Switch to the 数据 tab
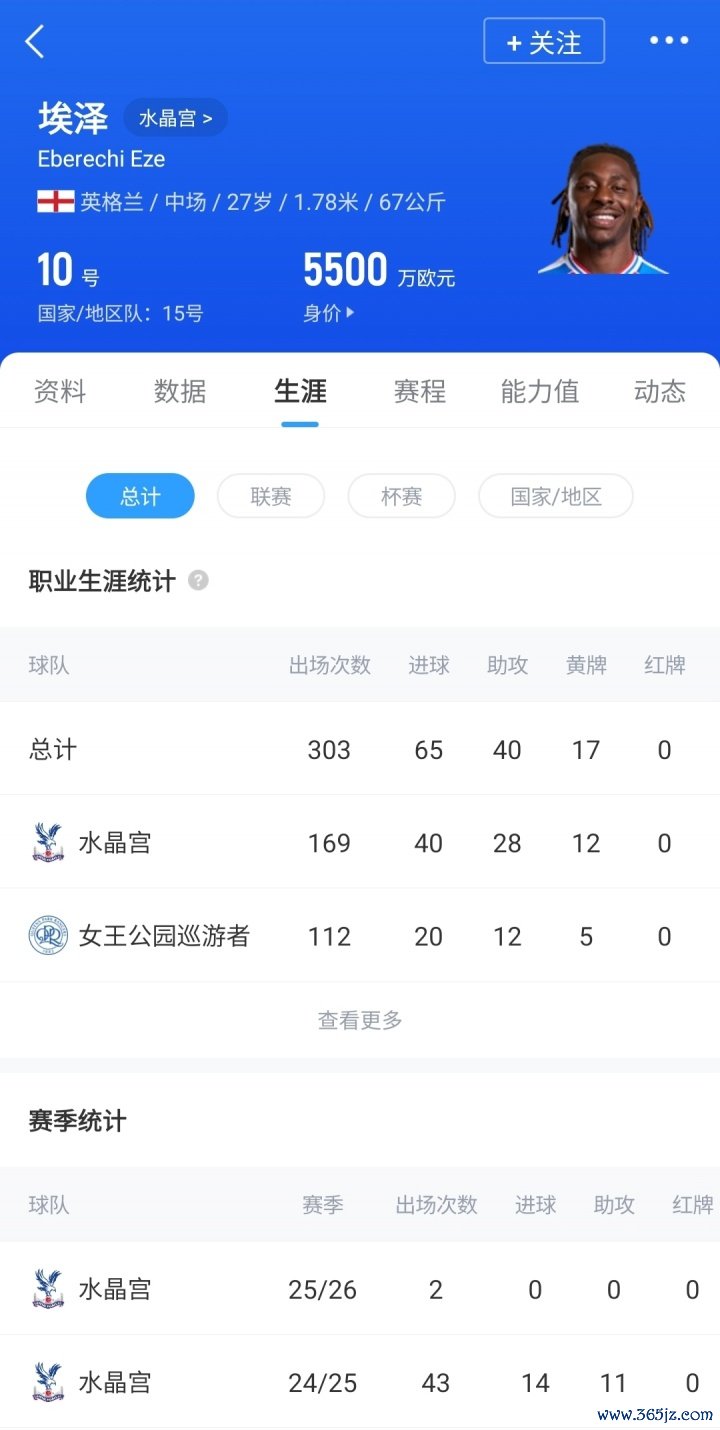 (x=180, y=391)
